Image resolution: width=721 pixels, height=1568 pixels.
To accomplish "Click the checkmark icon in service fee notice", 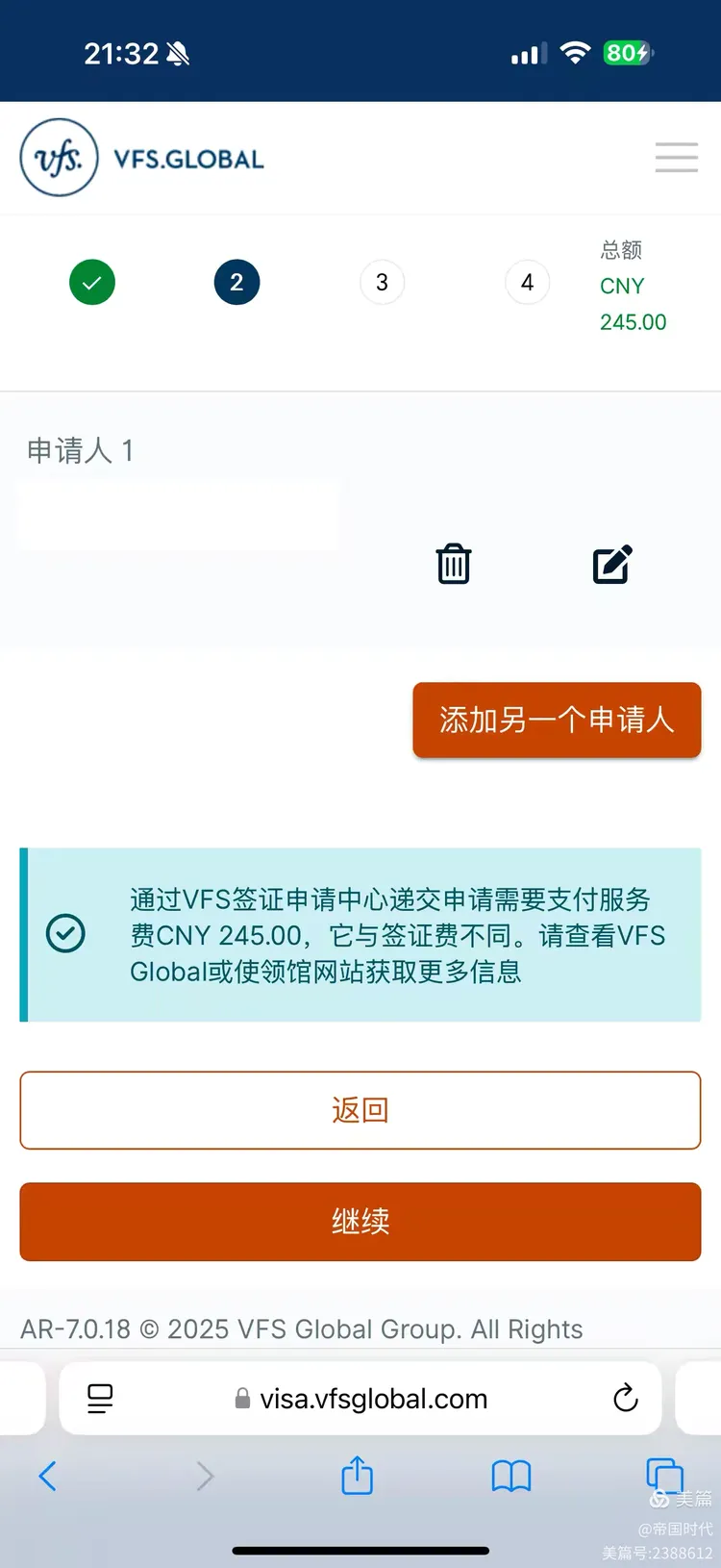I will click(66, 934).
